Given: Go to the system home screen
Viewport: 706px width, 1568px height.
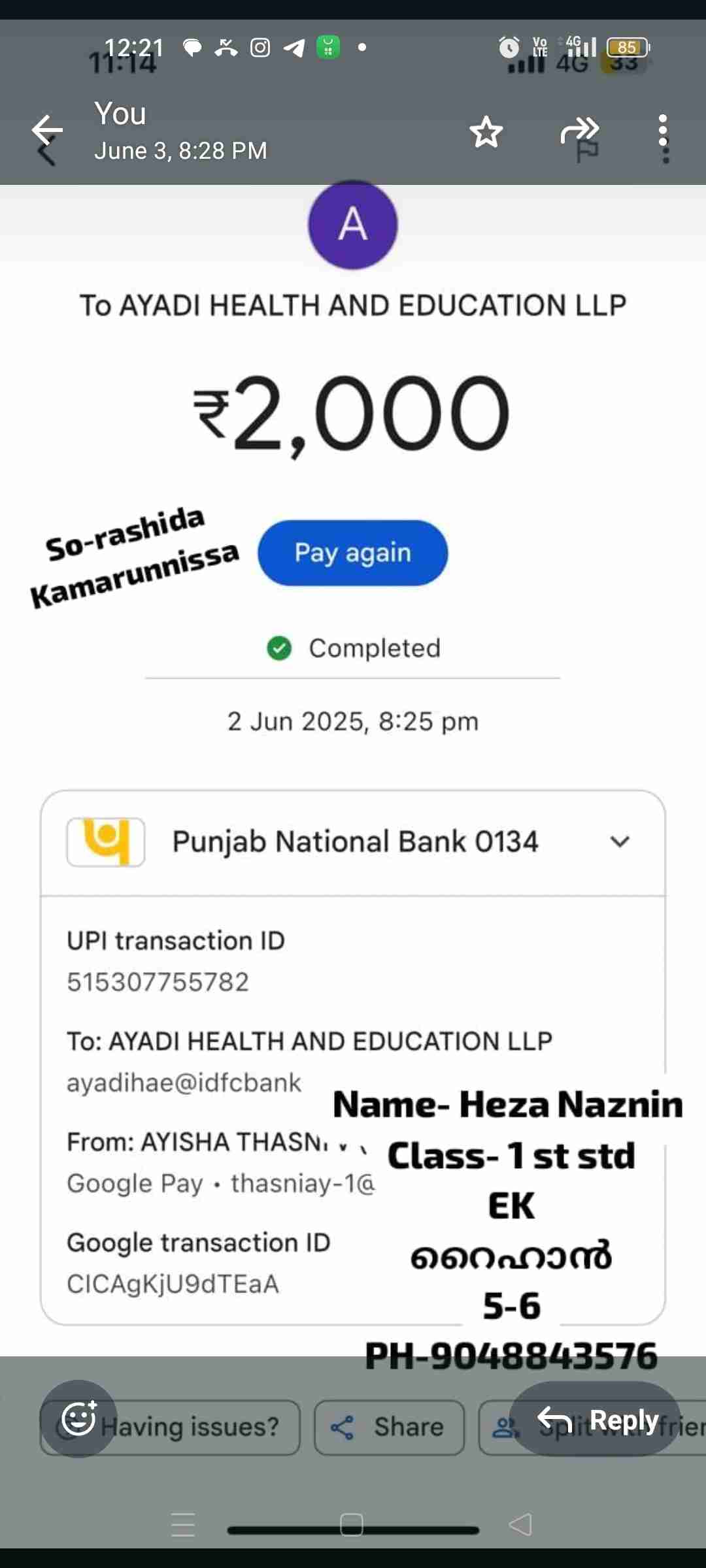Looking at the screenshot, I should (x=352, y=1525).
